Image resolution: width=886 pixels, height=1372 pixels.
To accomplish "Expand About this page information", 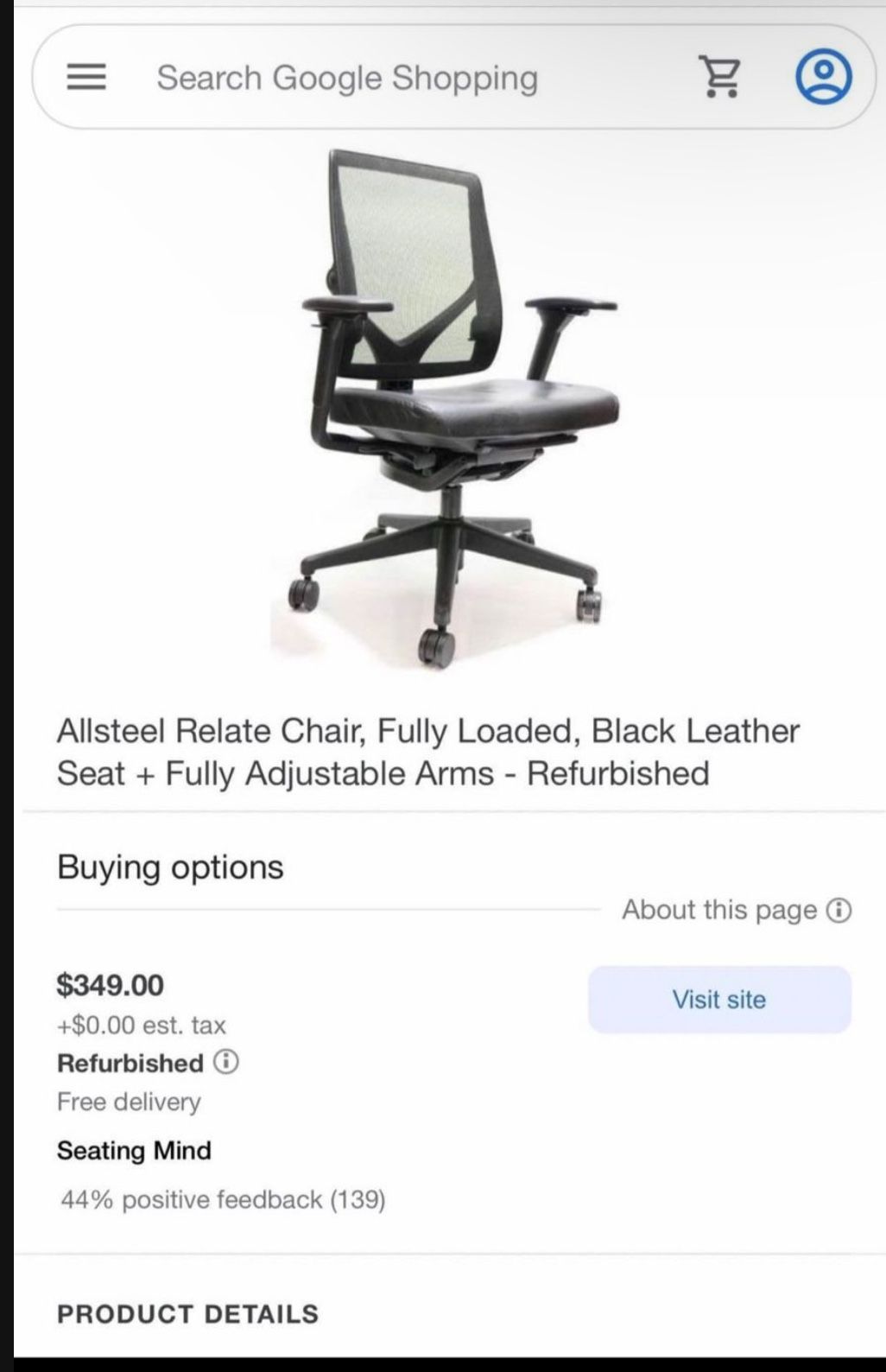I will [x=731, y=910].
